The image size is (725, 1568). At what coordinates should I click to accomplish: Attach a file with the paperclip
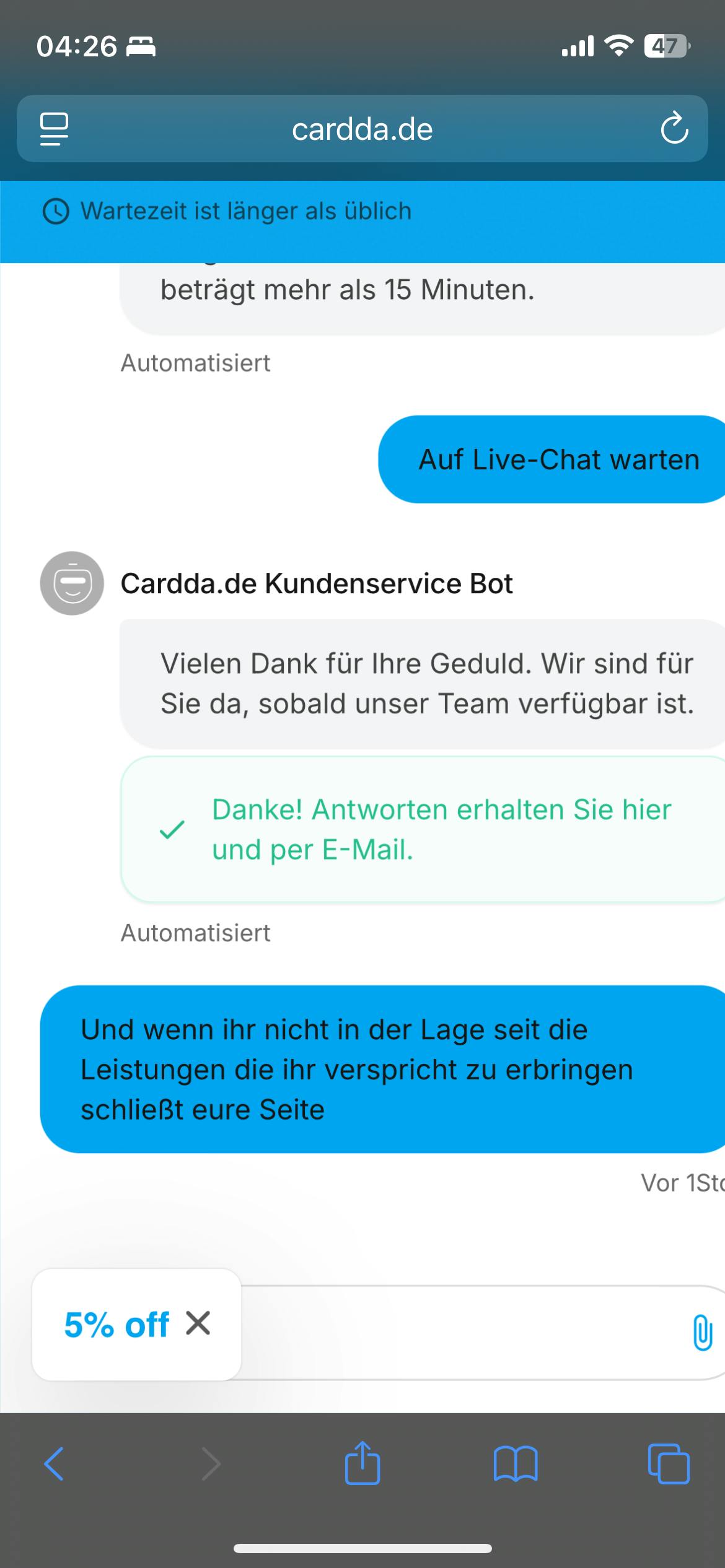click(x=702, y=1332)
